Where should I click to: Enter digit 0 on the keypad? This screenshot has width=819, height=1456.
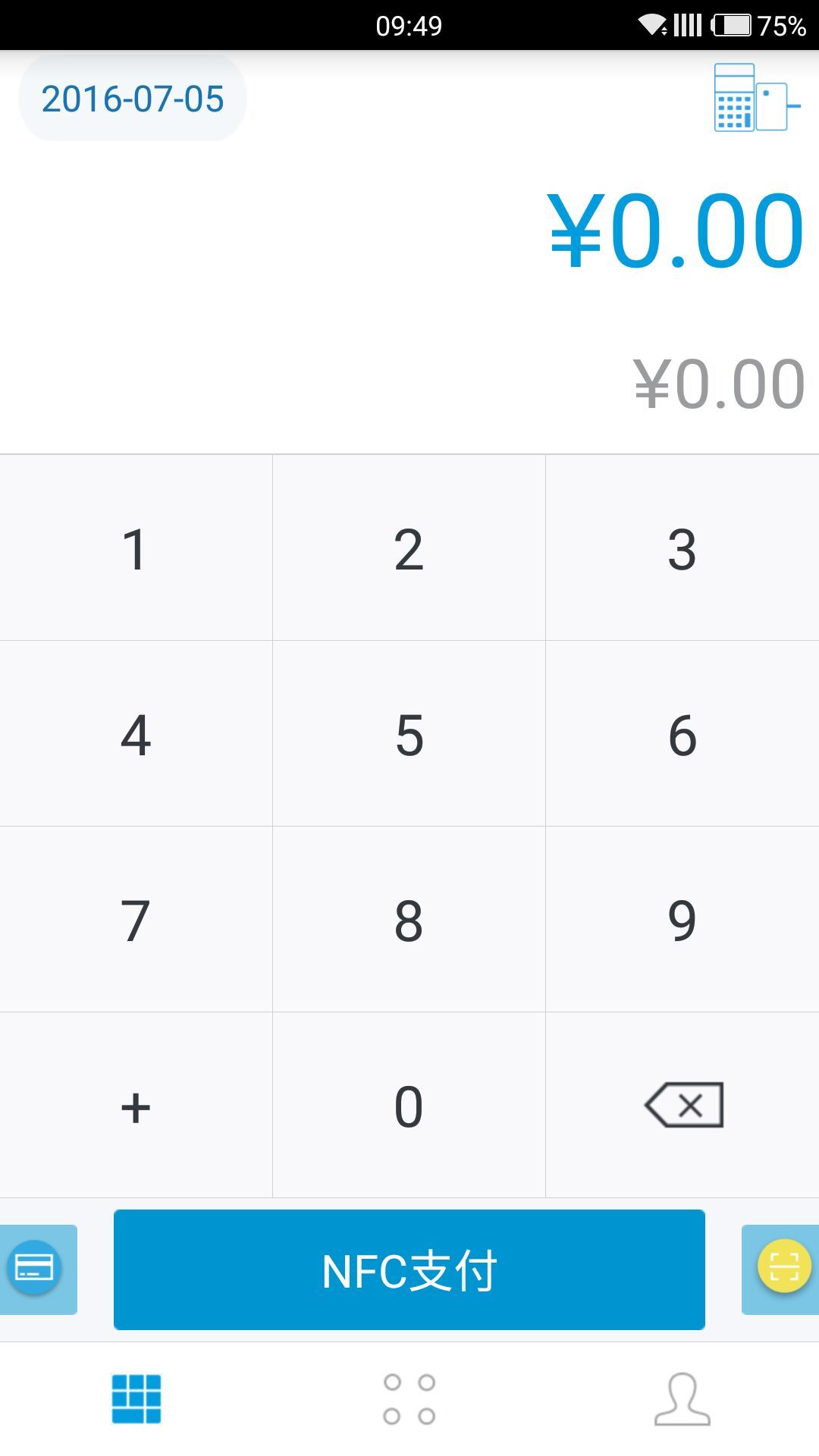pos(409,1106)
